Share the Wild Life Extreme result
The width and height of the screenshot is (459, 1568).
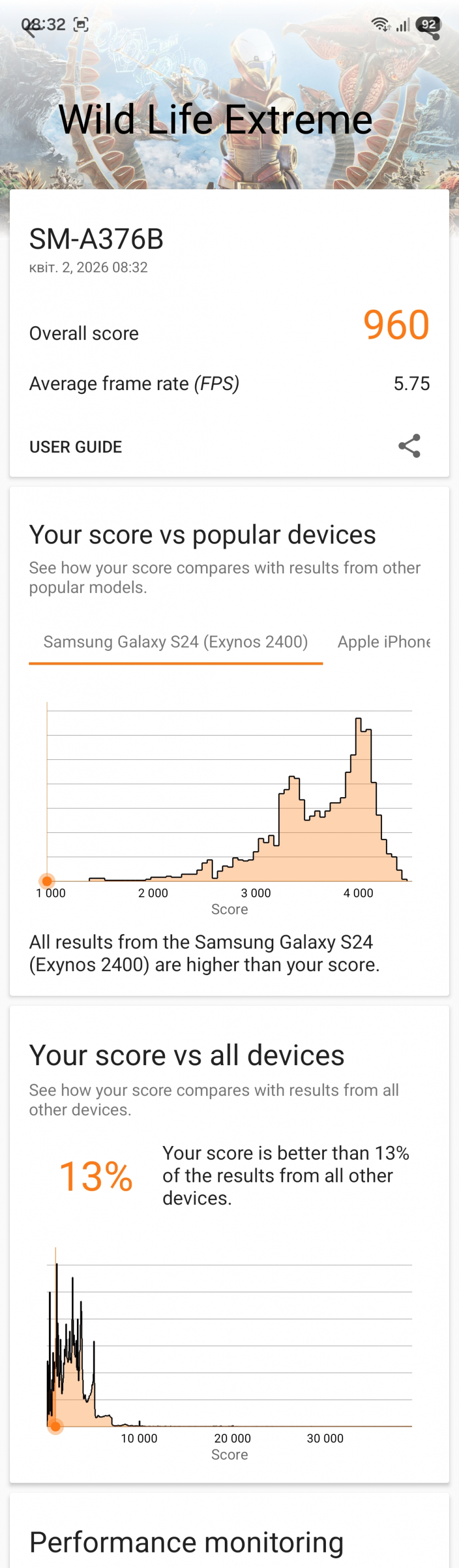point(409,446)
